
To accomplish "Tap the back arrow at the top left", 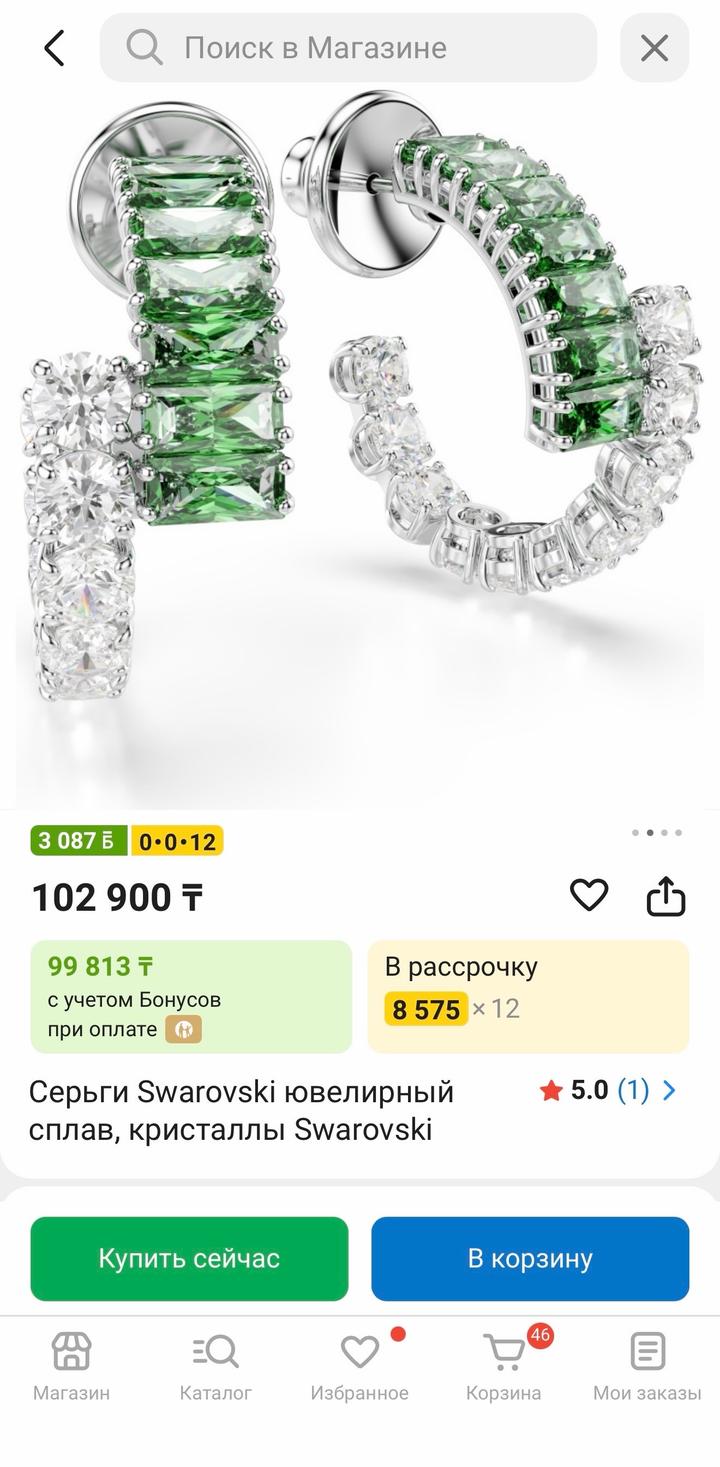I will pyautogui.click(x=52, y=47).
